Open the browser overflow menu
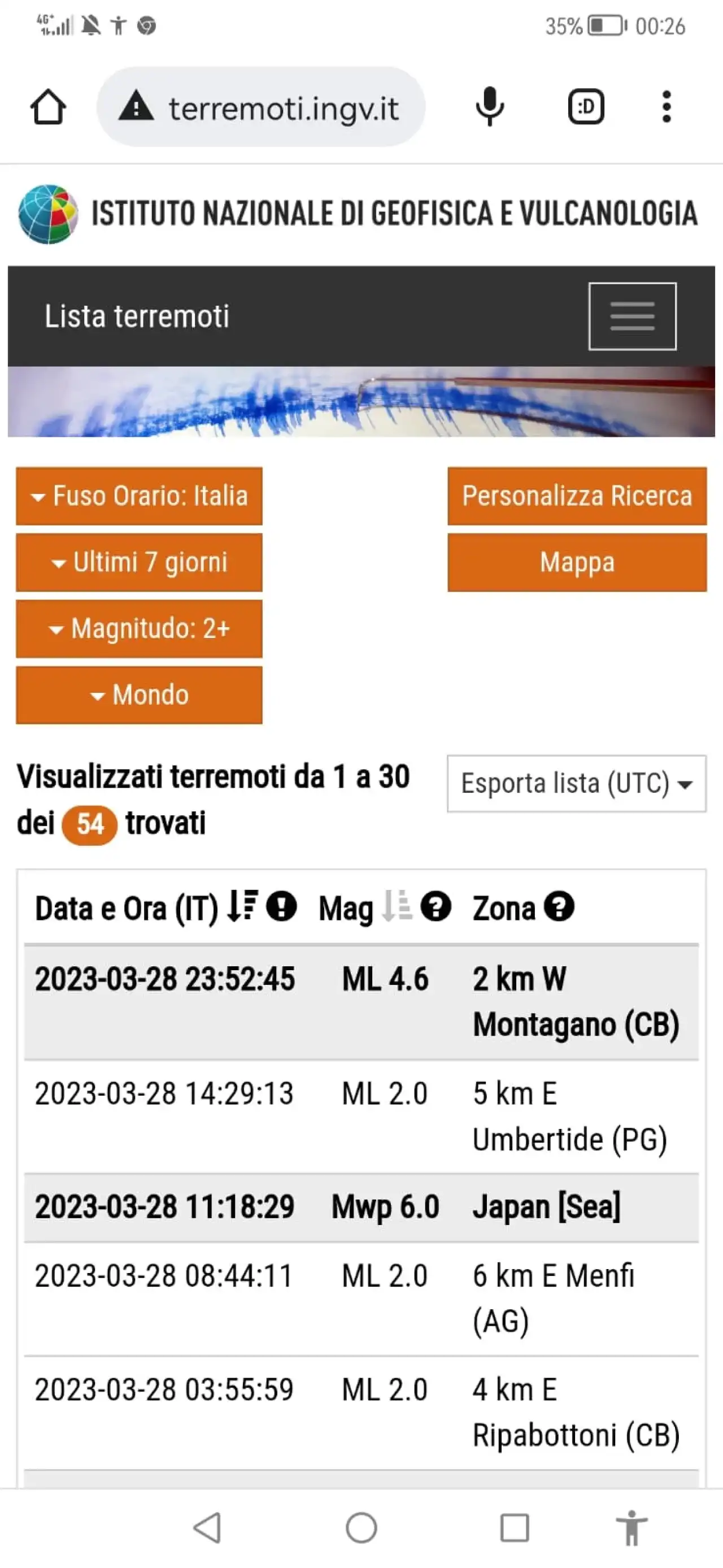Image resolution: width=723 pixels, height=1568 pixels. pyautogui.click(x=667, y=107)
